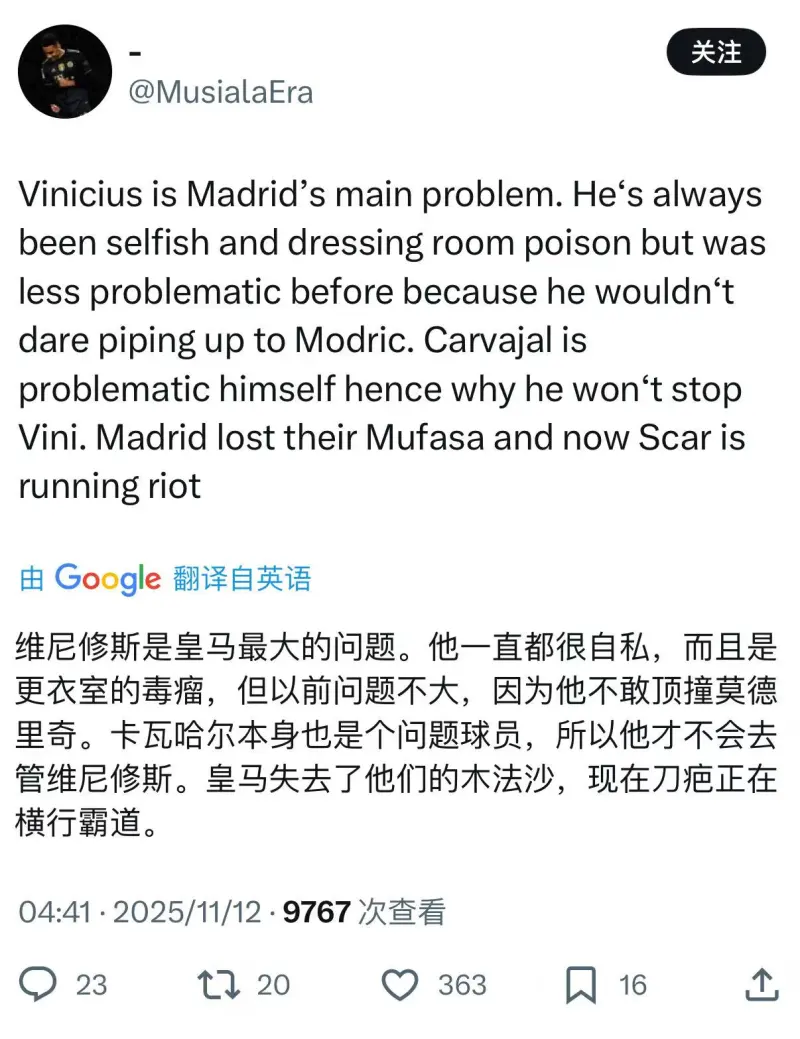Image resolution: width=800 pixels, height=1039 pixels.
Task: Reply to this tweet via comment icon
Action: click(x=39, y=985)
